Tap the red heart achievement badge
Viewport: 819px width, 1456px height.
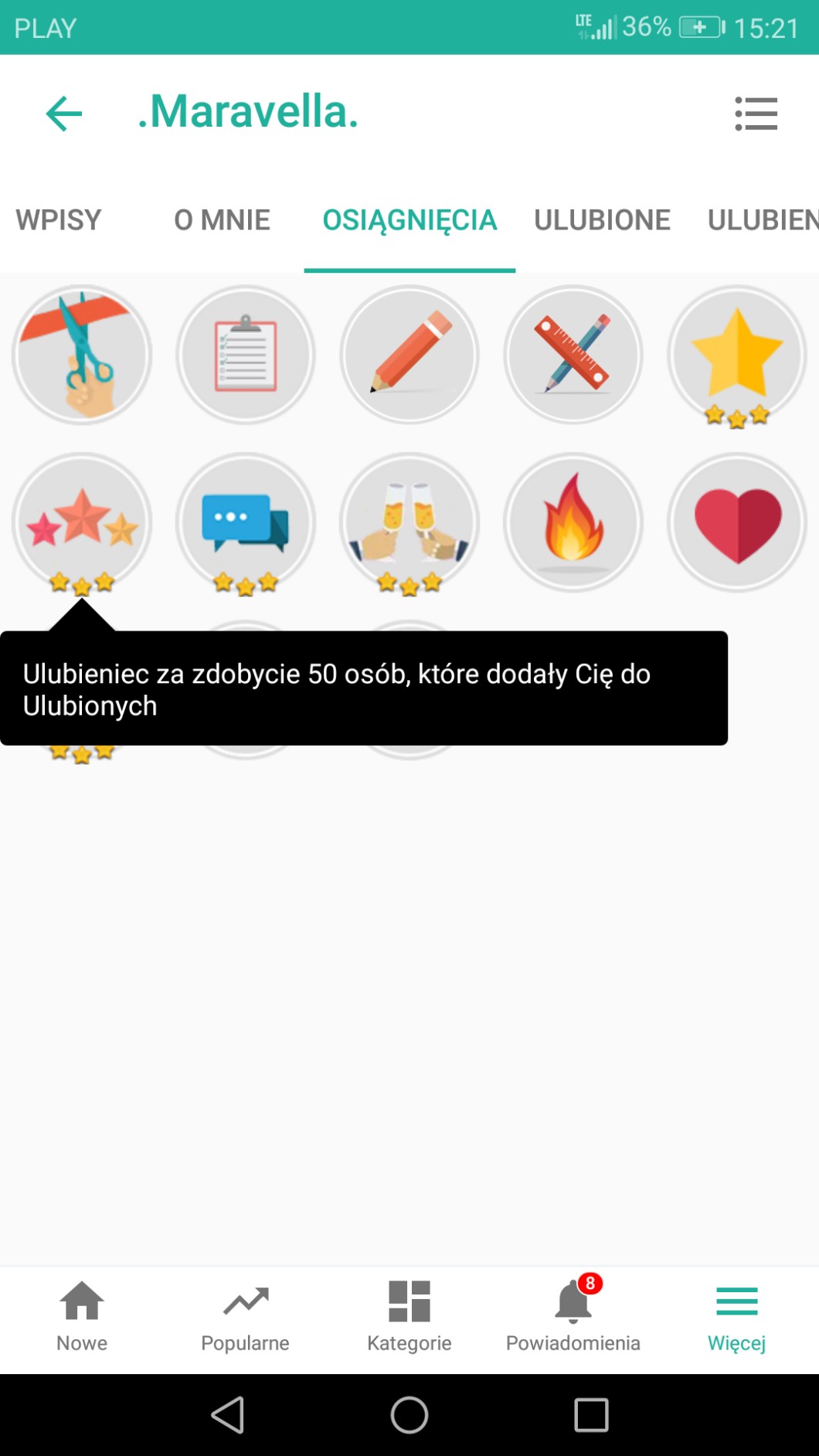(x=737, y=522)
